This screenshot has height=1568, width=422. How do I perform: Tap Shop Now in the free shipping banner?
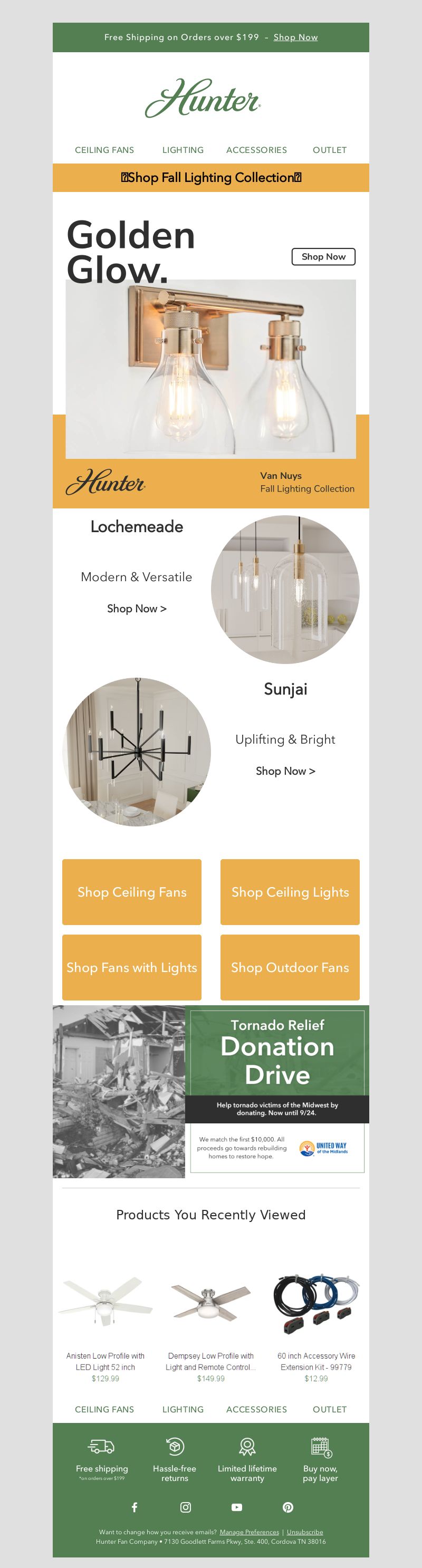click(295, 37)
